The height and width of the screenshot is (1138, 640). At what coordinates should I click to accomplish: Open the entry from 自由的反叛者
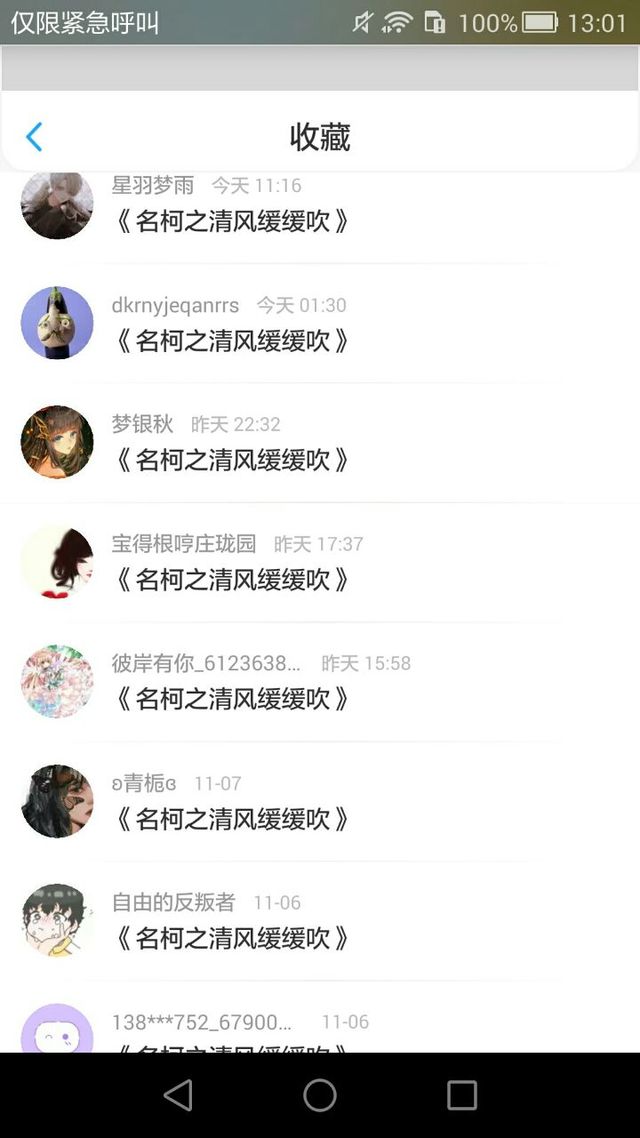pyautogui.click(x=320, y=920)
